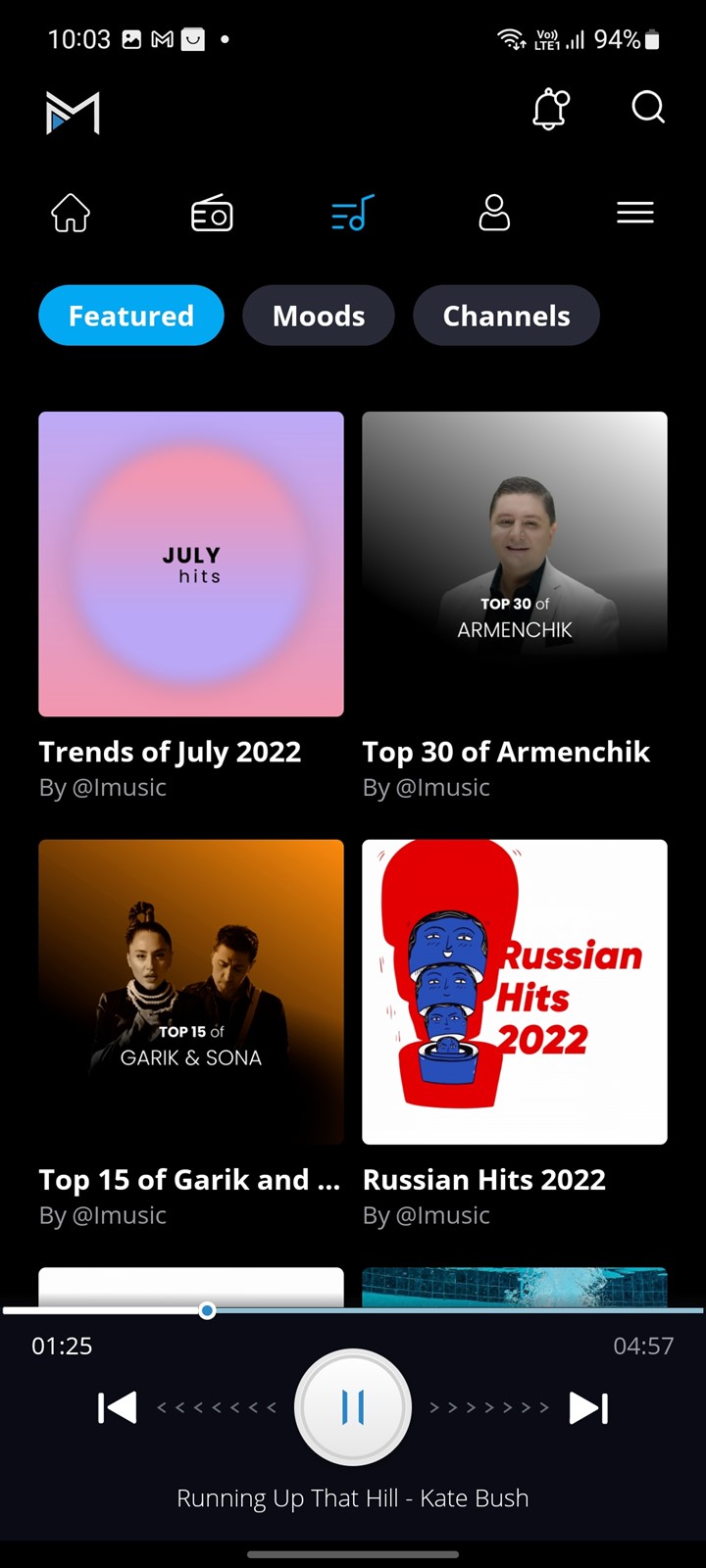706x1568 pixels.
Task: Go to the Home tab
Action: pyautogui.click(x=71, y=213)
